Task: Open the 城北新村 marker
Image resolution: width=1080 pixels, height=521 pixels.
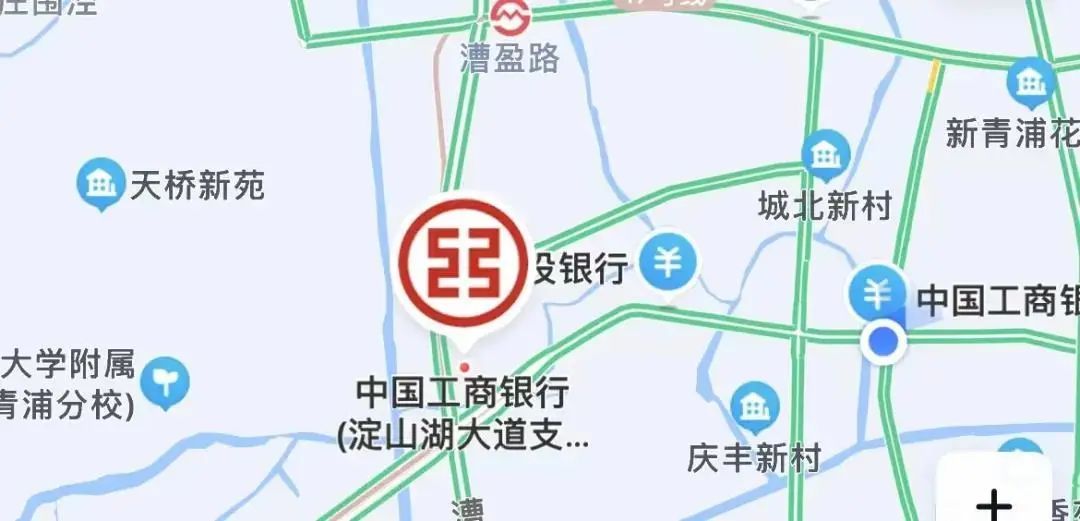Action: [826, 156]
